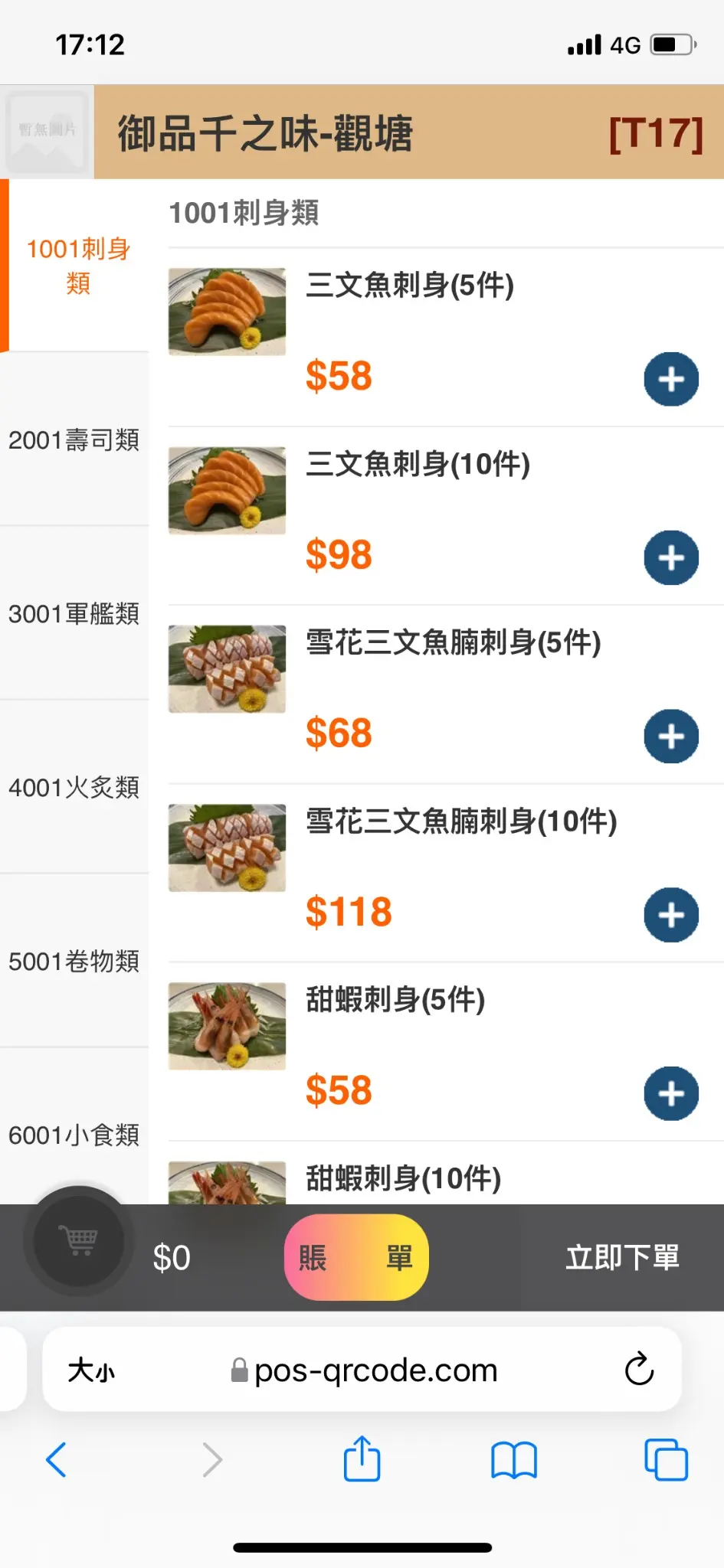Open browser bookmarks
The width and height of the screenshot is (724, 1568).
click(513, 1459)
